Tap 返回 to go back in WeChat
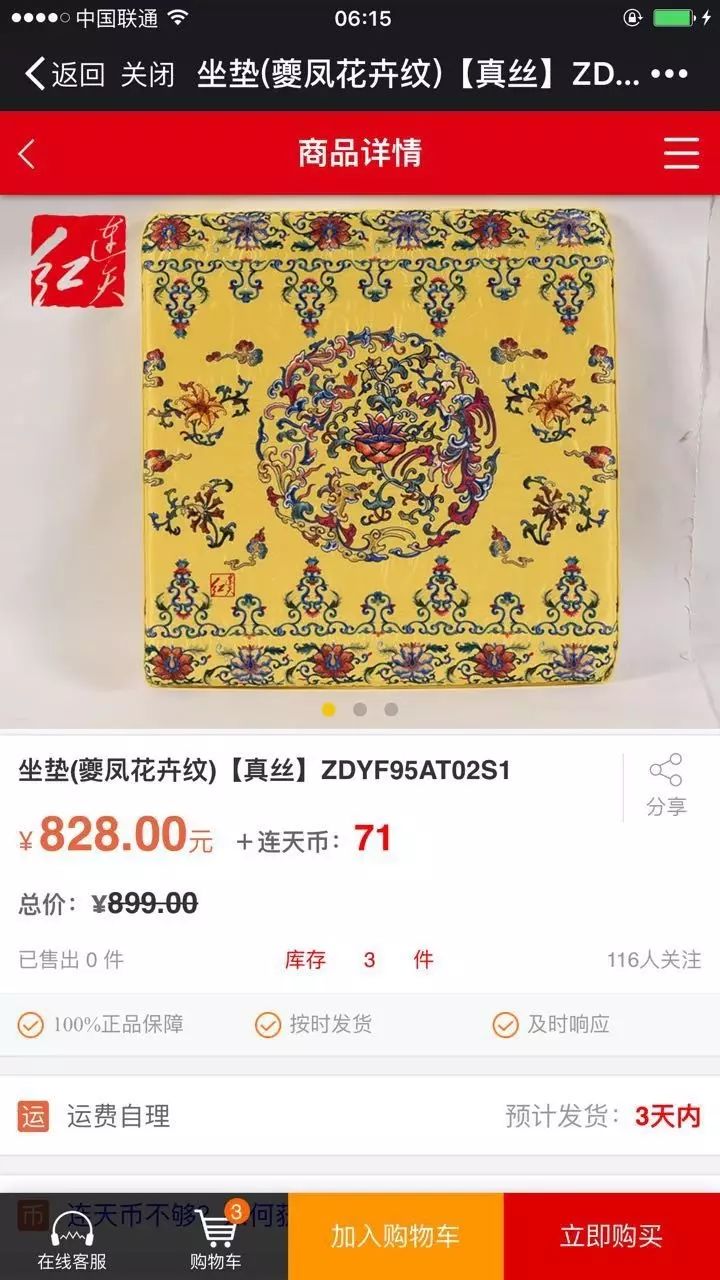The image size is (720, 1280). tap(64, 74)
